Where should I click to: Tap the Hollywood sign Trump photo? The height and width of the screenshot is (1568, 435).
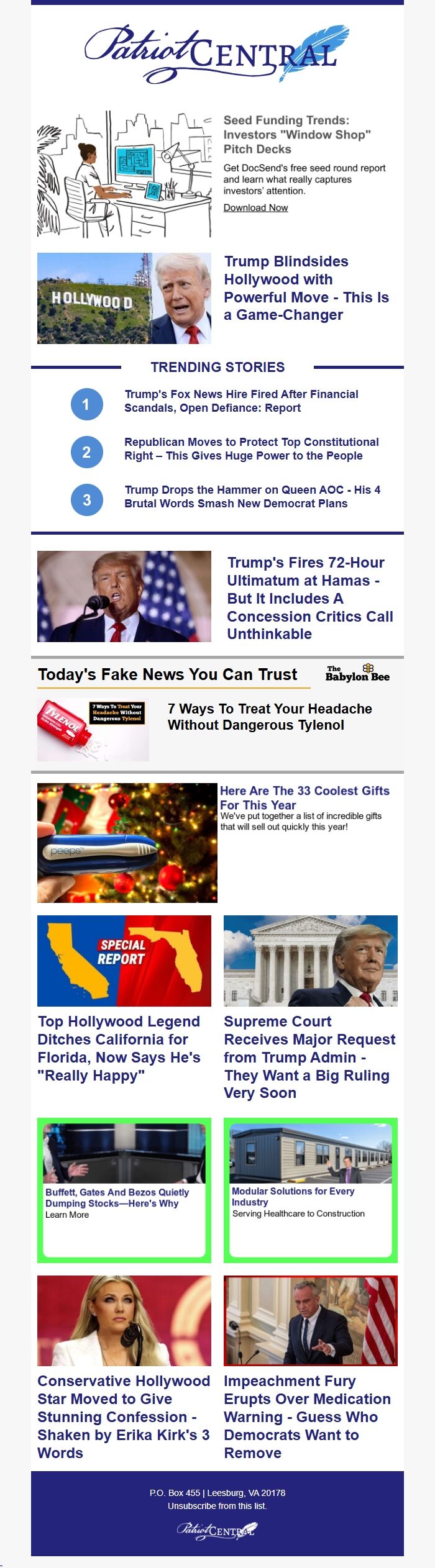tap(124, 298)
